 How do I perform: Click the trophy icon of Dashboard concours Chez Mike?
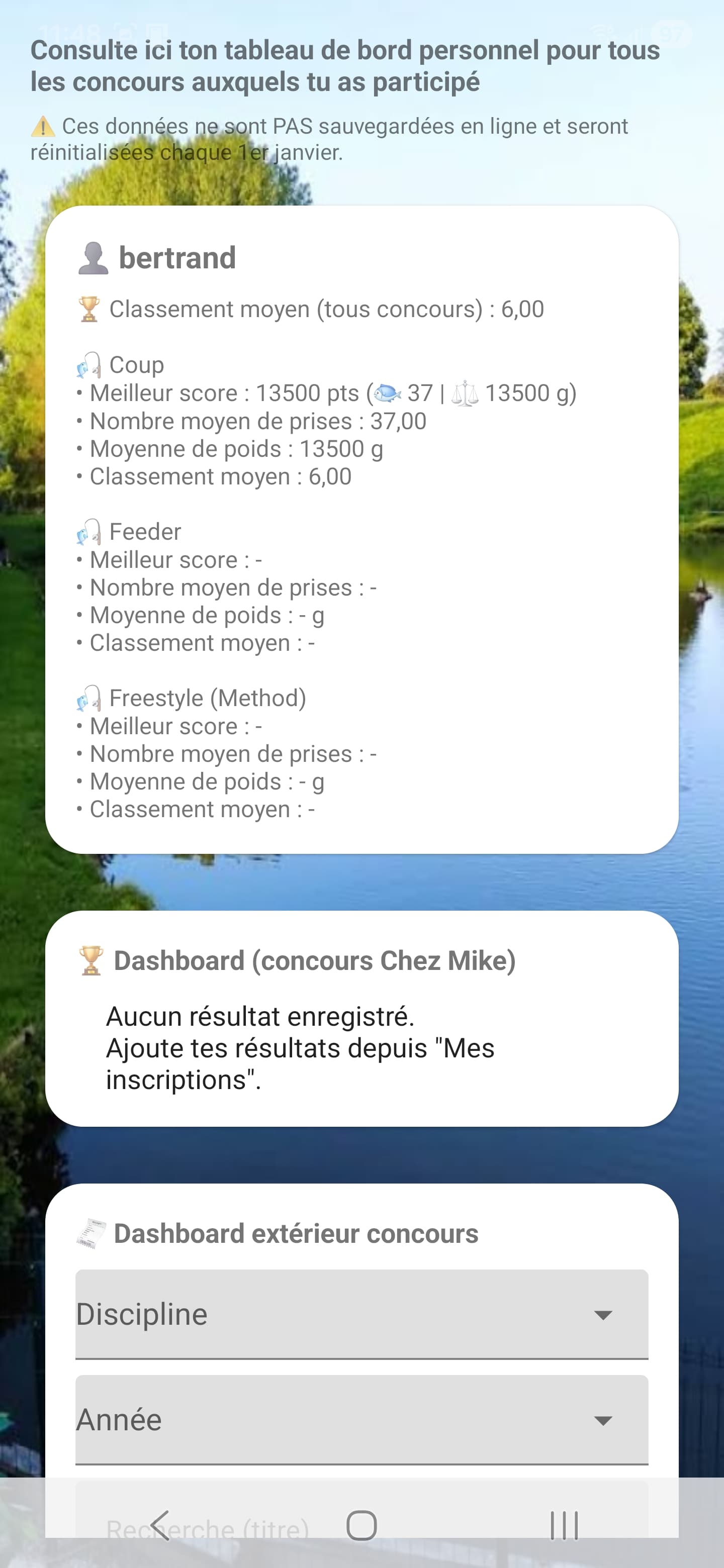click(x=89, y=960)
